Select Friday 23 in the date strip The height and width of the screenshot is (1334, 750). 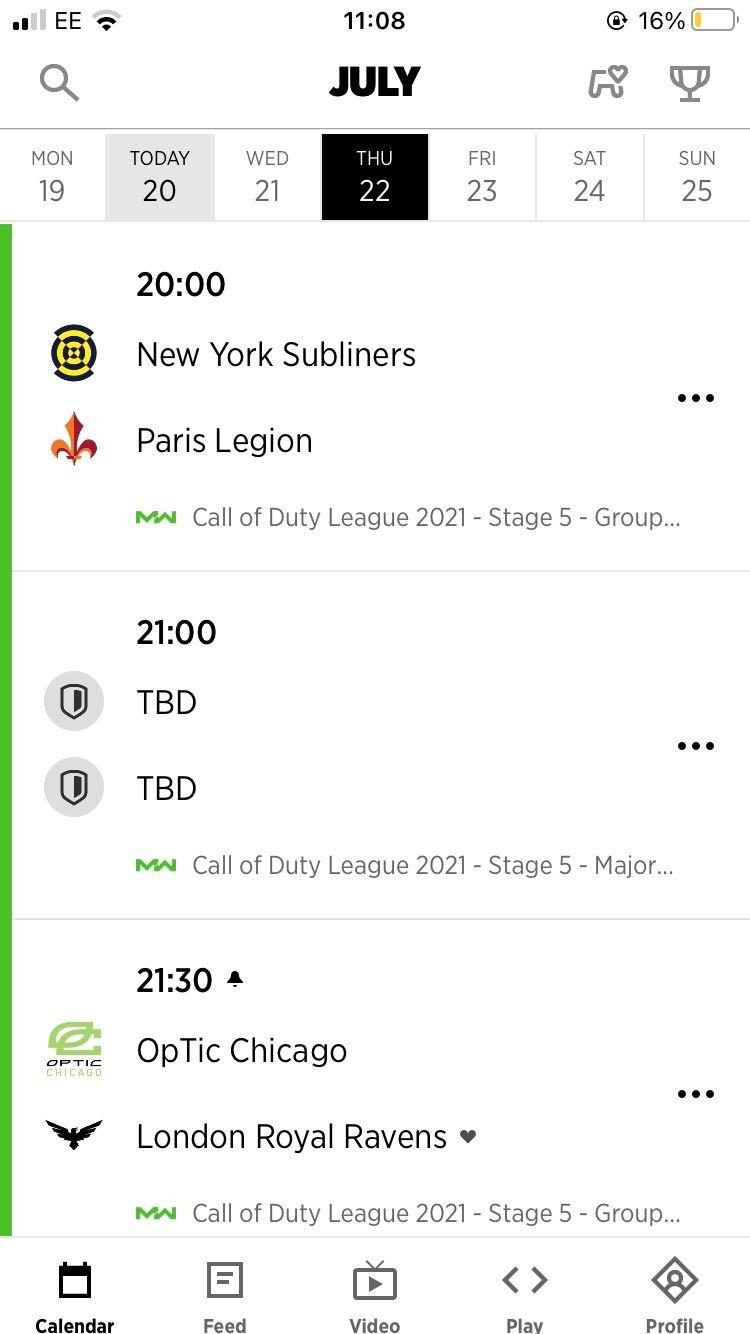482,176
